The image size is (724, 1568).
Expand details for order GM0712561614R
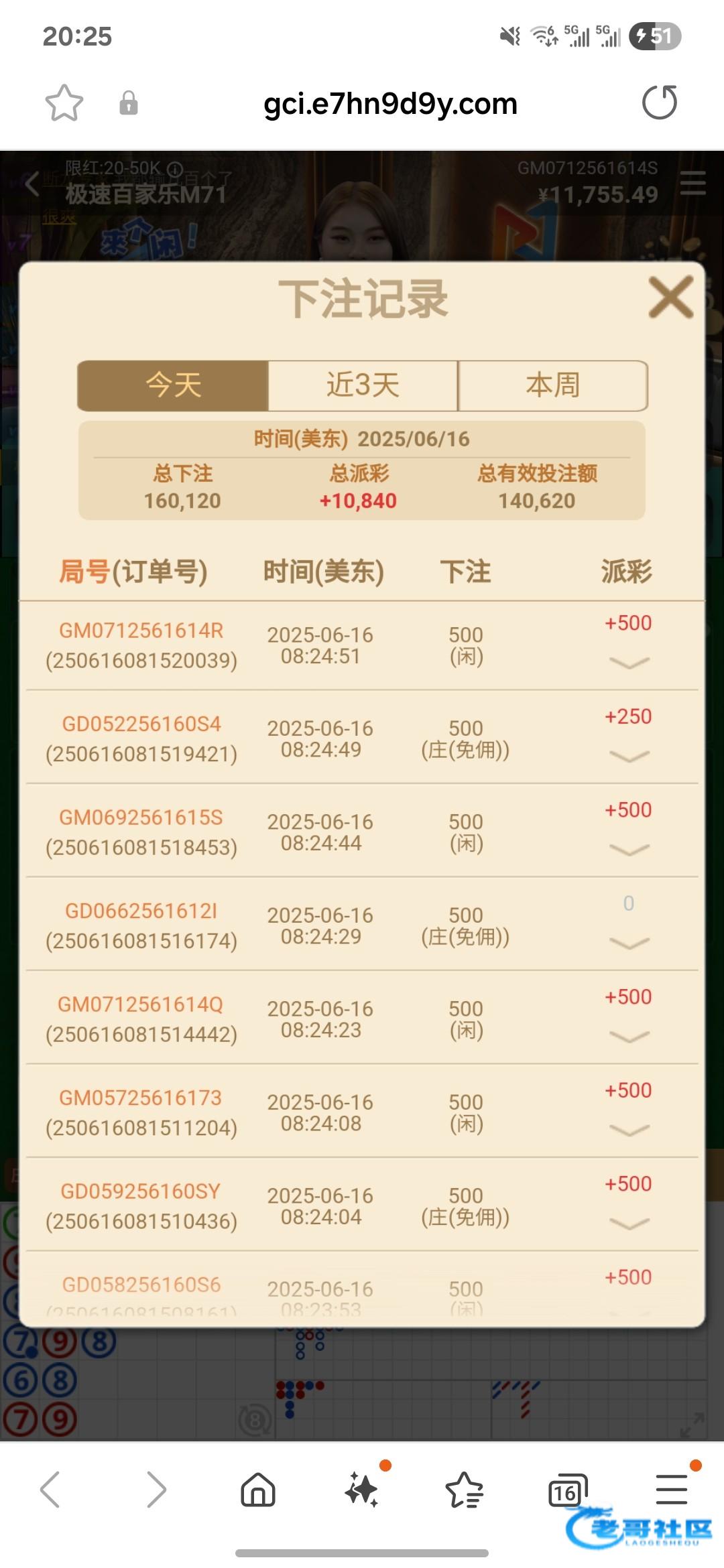coord(629,663)
